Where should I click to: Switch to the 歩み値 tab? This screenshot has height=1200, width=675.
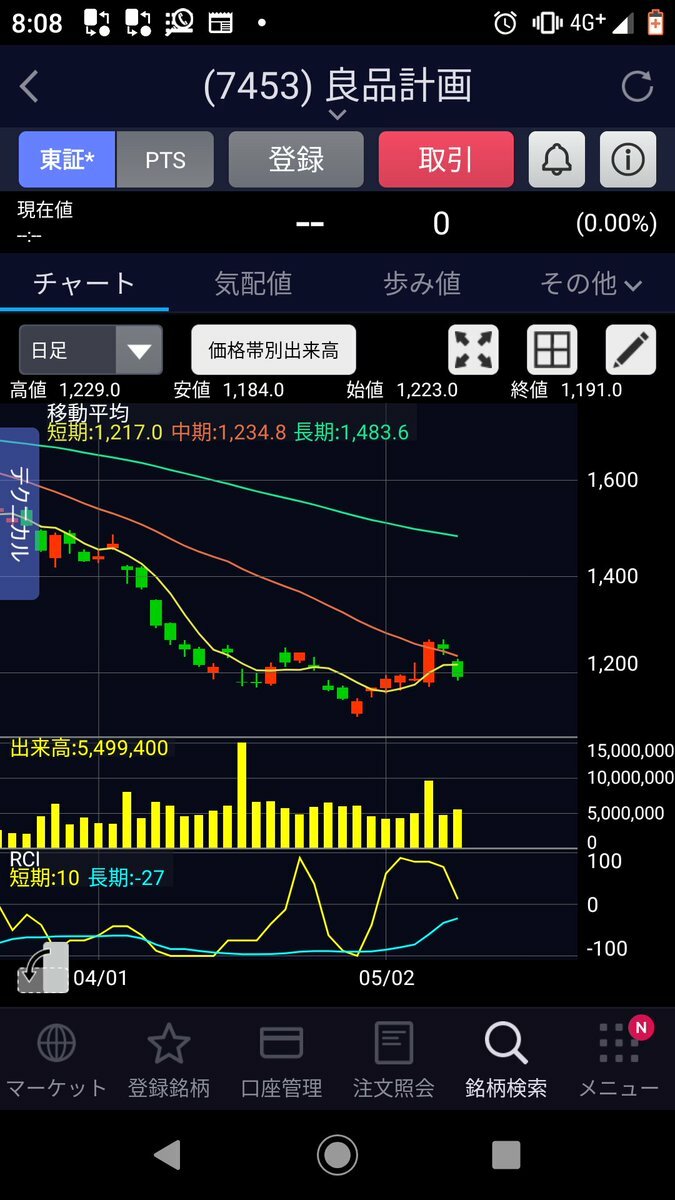click(x=421, y=283)
